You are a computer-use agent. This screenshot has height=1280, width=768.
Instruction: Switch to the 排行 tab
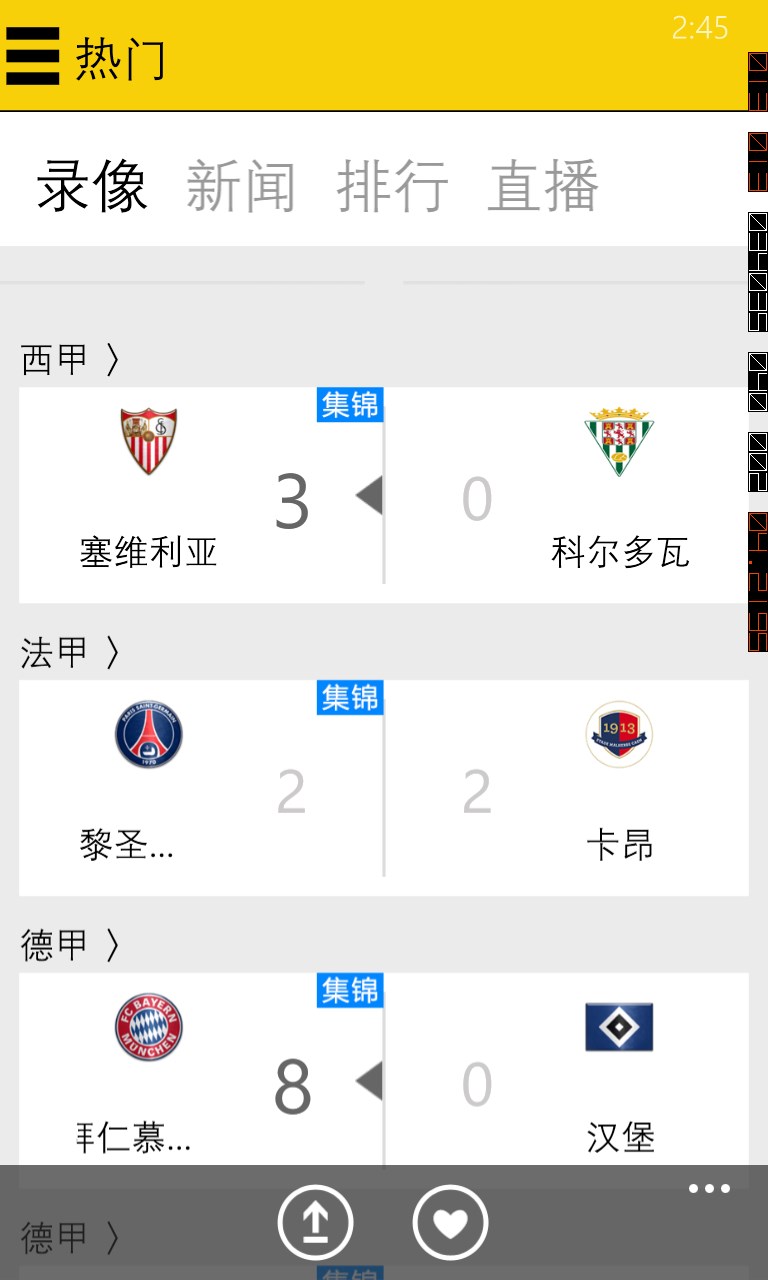[392, 186]
